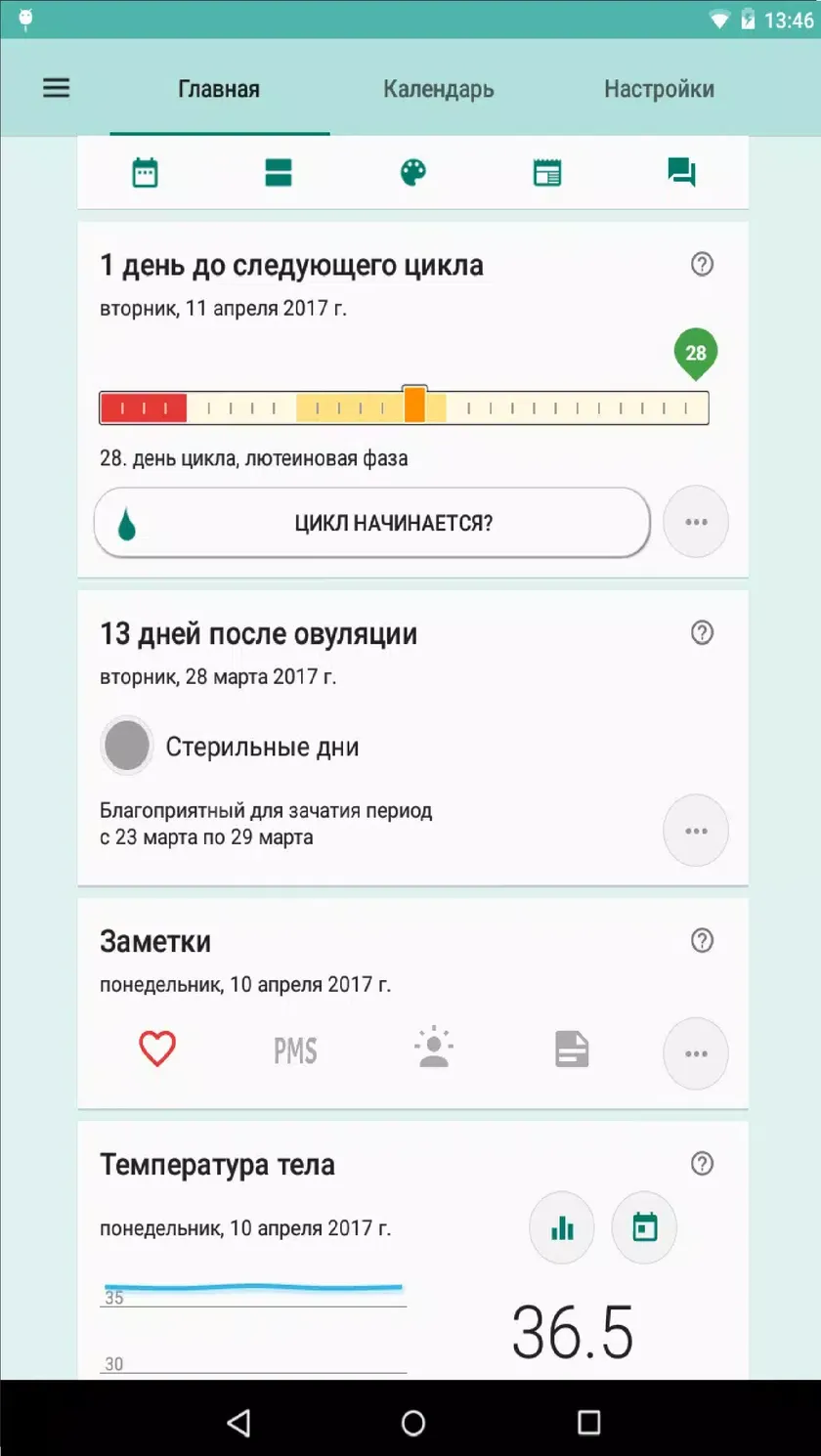Tap the ЦИКЛ НАЧИНАЕТСЯ? button

372,523
